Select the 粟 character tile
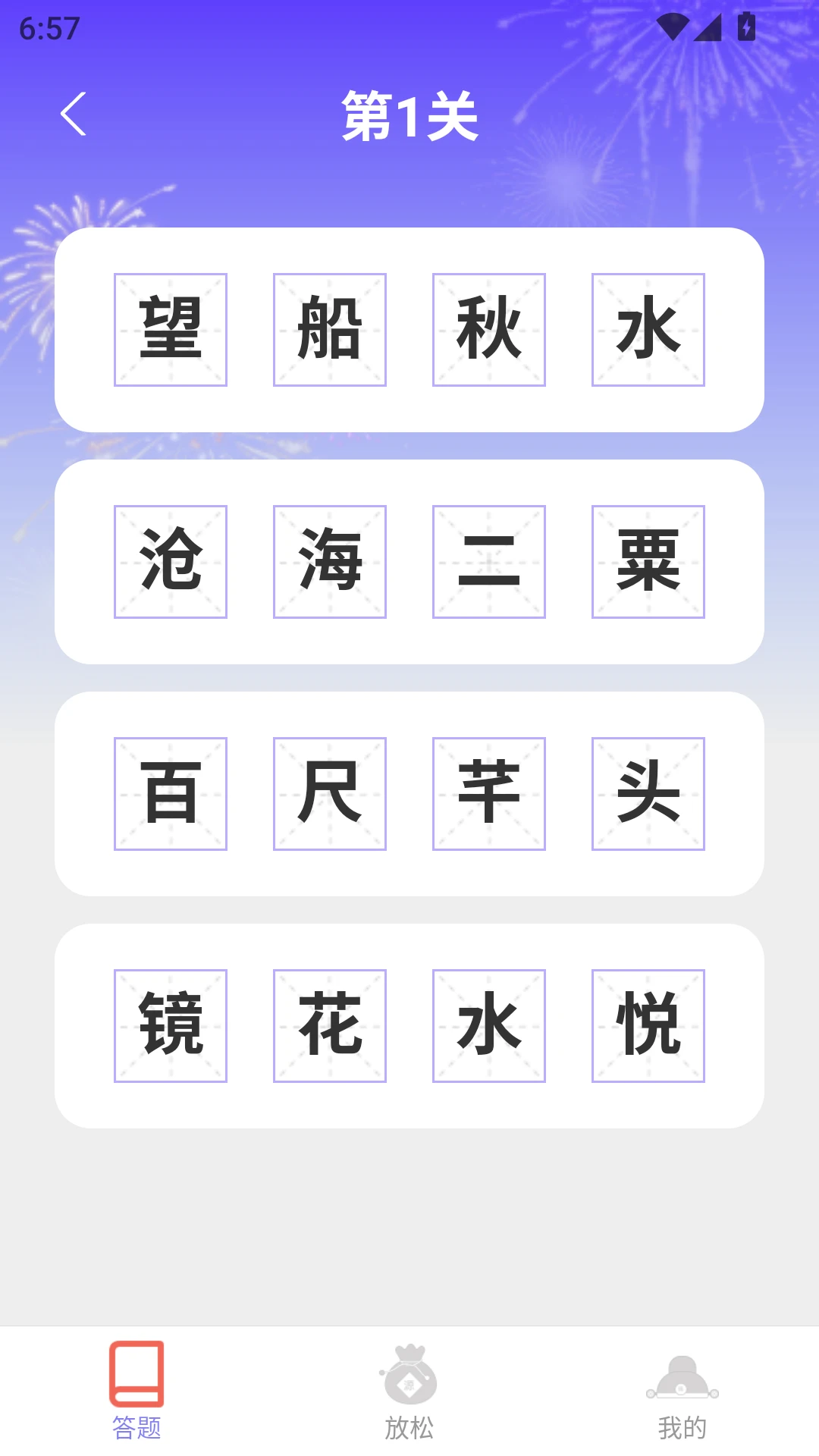 (647, 561)
